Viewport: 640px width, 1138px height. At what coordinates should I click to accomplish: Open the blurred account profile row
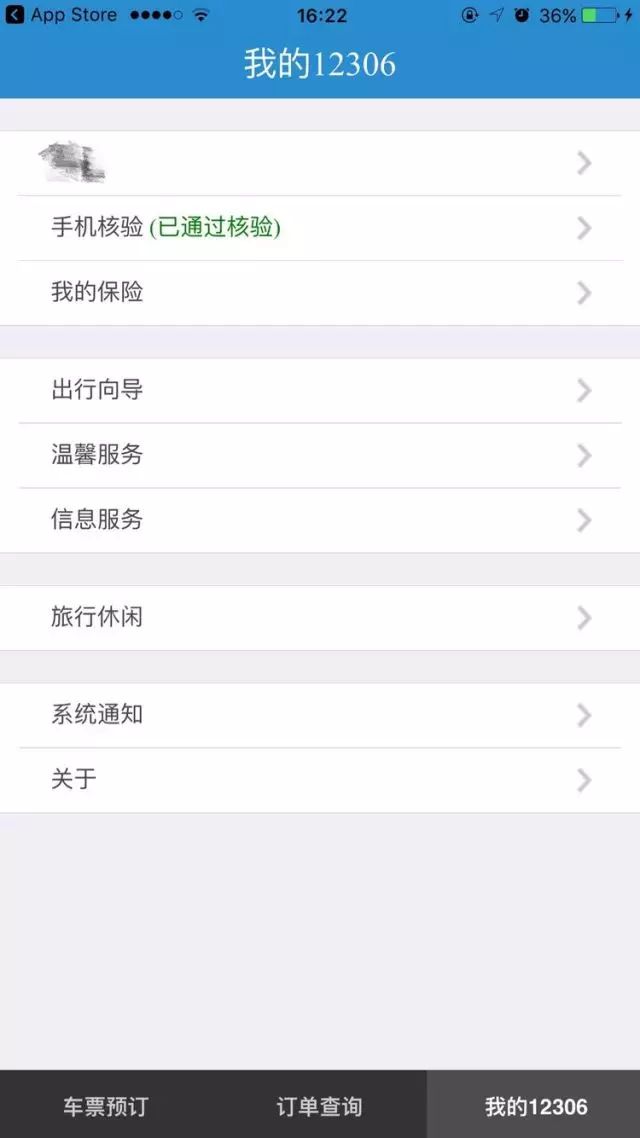[320, 163]
